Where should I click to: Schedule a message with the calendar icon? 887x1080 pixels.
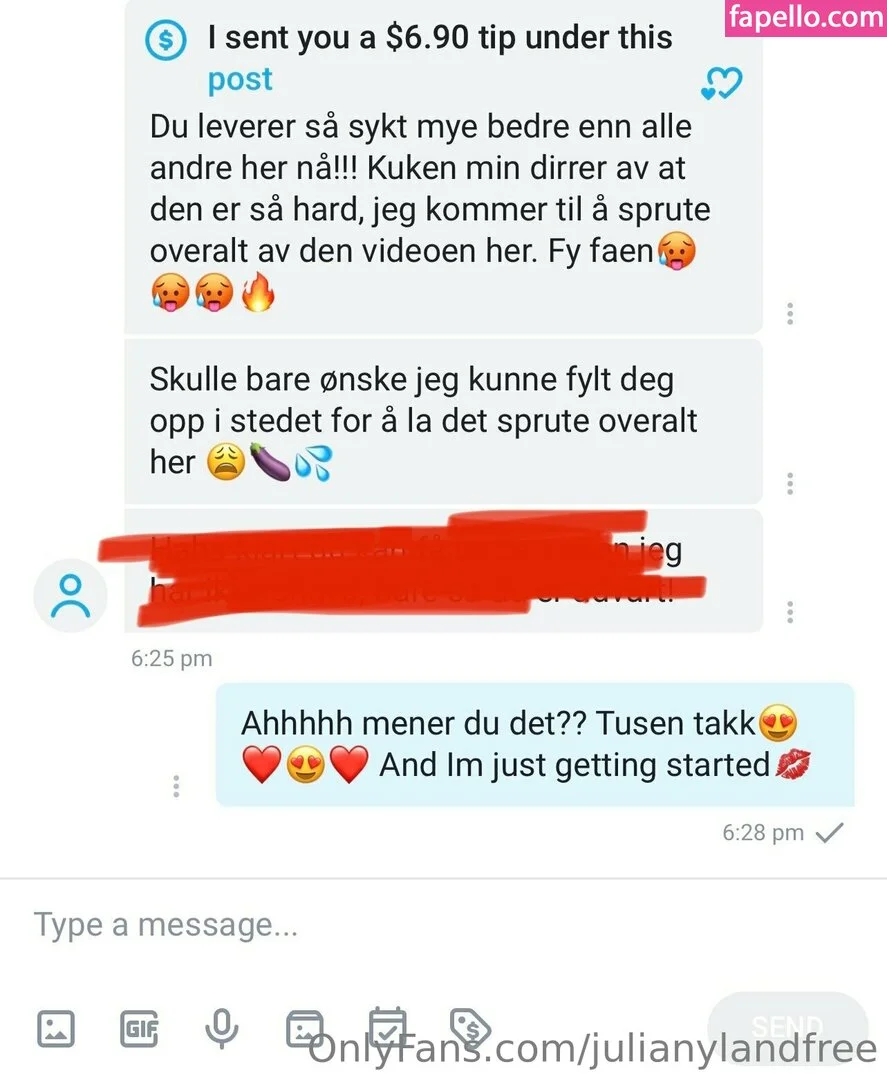[387, 1028]
